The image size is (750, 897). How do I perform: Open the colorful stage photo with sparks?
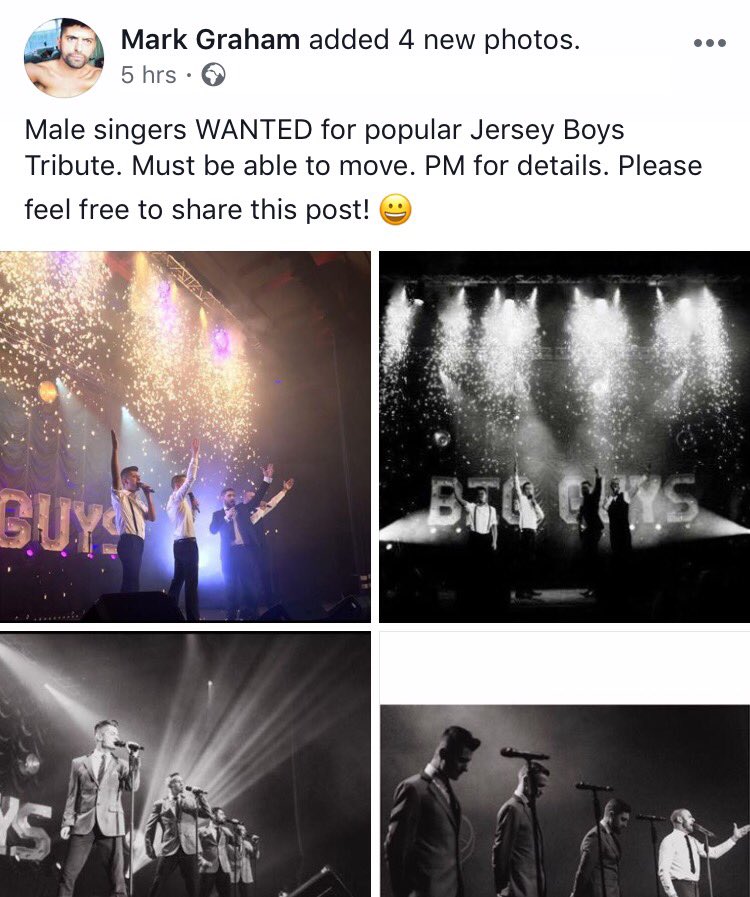click(x=185, y=436)
